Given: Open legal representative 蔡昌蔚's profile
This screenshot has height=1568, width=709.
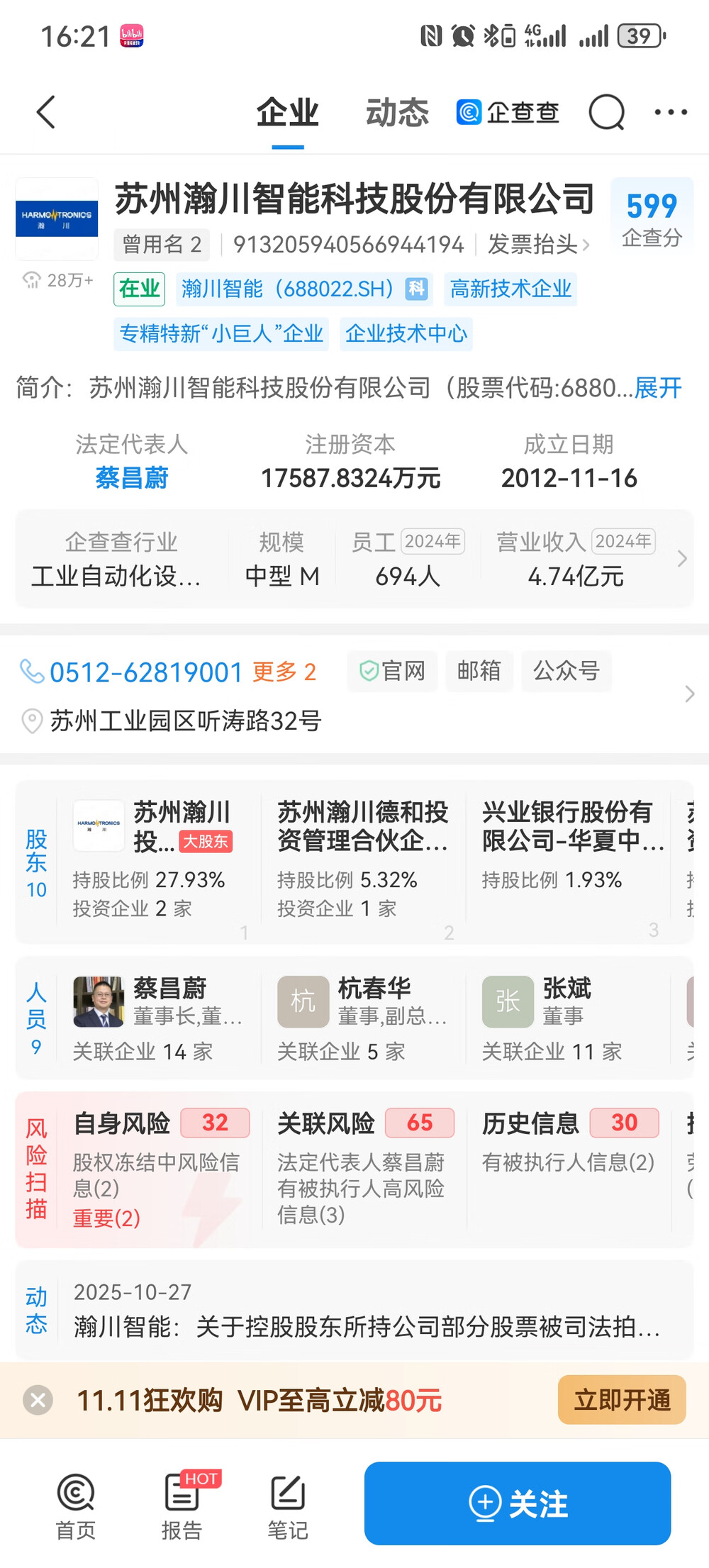Looking at the screenshot, I should click(x=132, y=478).
